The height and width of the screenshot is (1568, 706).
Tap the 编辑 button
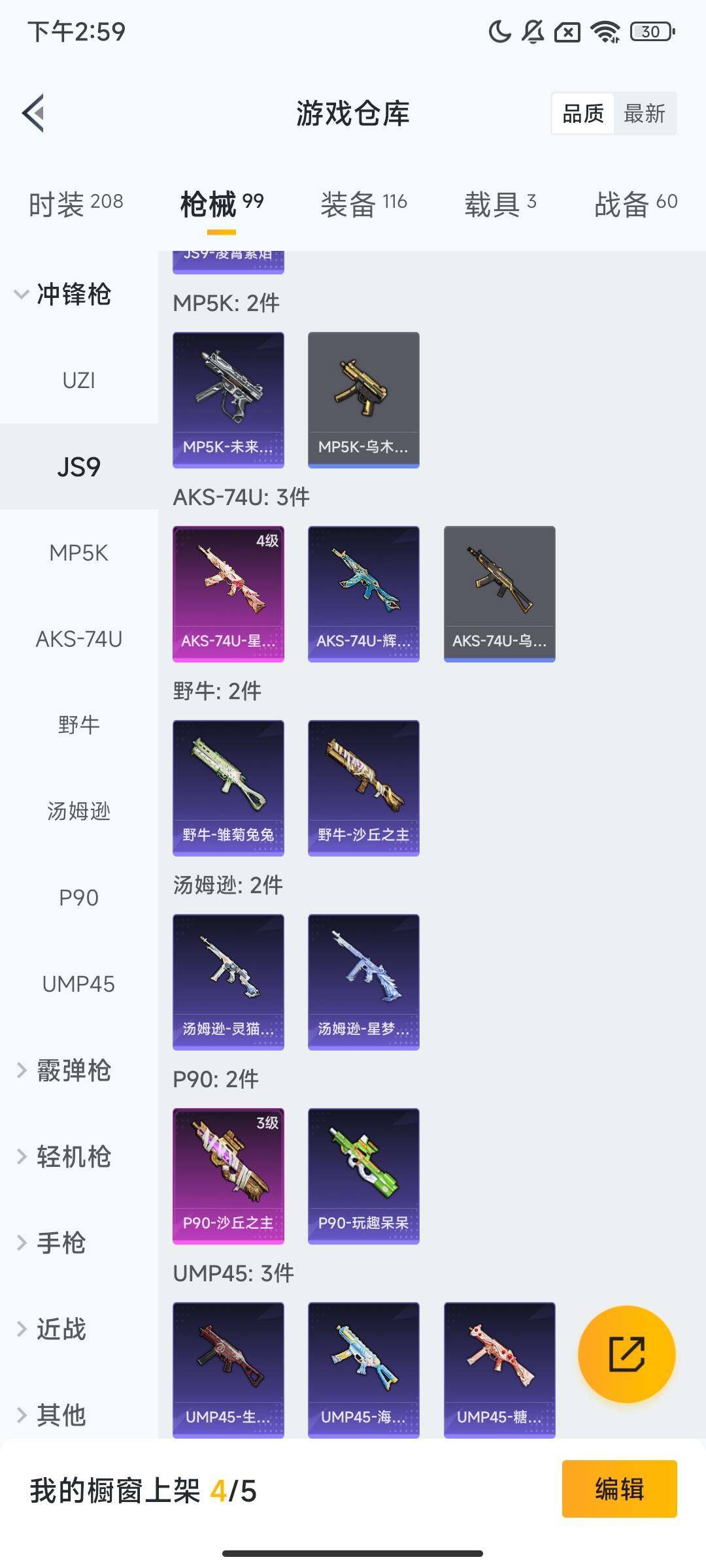coord(619,1488)
